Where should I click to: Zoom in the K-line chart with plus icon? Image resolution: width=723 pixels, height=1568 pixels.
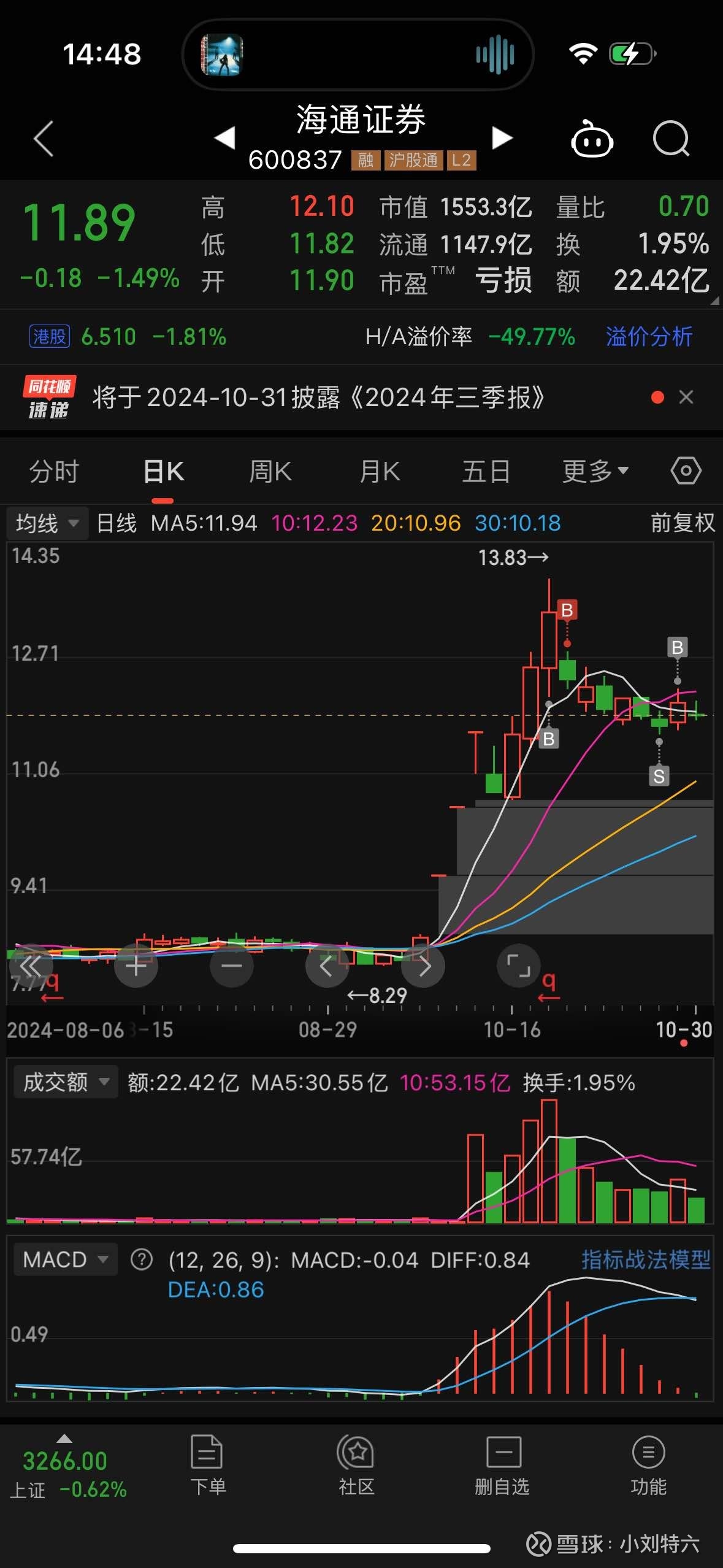(136, 965)
